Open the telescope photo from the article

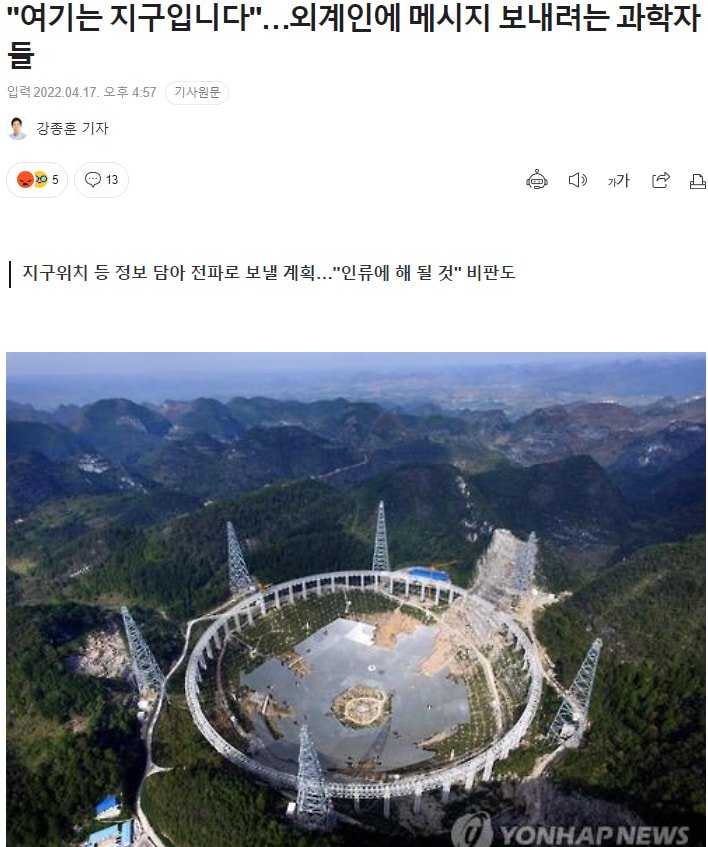point(355,600)
